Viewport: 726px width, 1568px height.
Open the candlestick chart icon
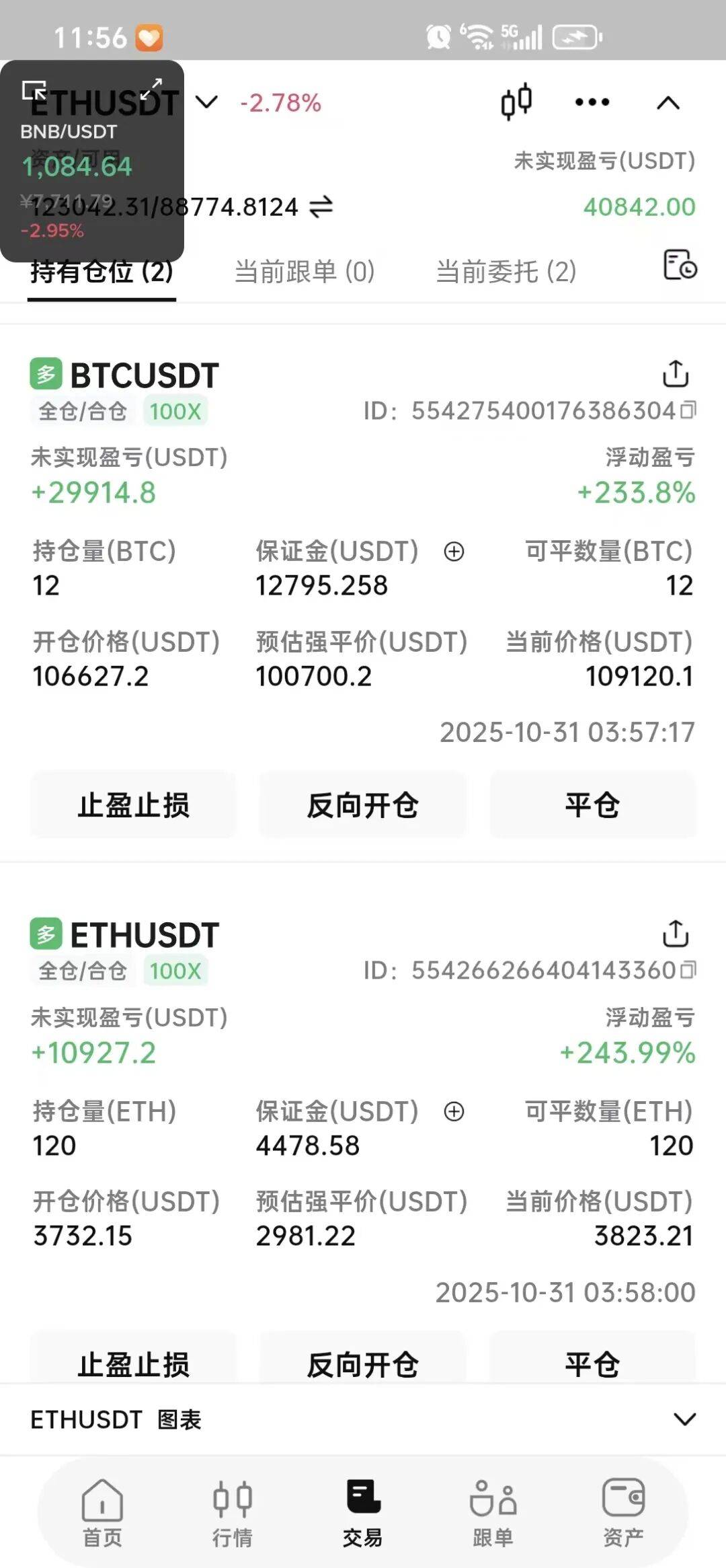[516, 102]
